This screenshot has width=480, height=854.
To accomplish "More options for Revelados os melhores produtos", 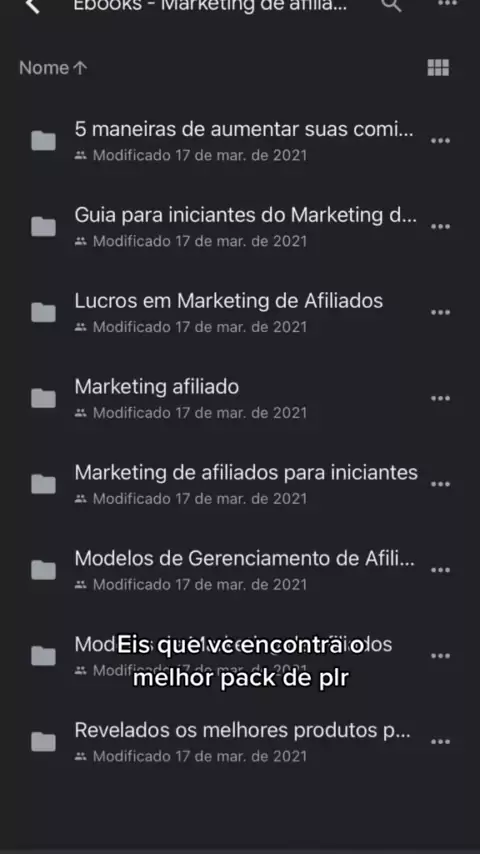I will (440, 742).
